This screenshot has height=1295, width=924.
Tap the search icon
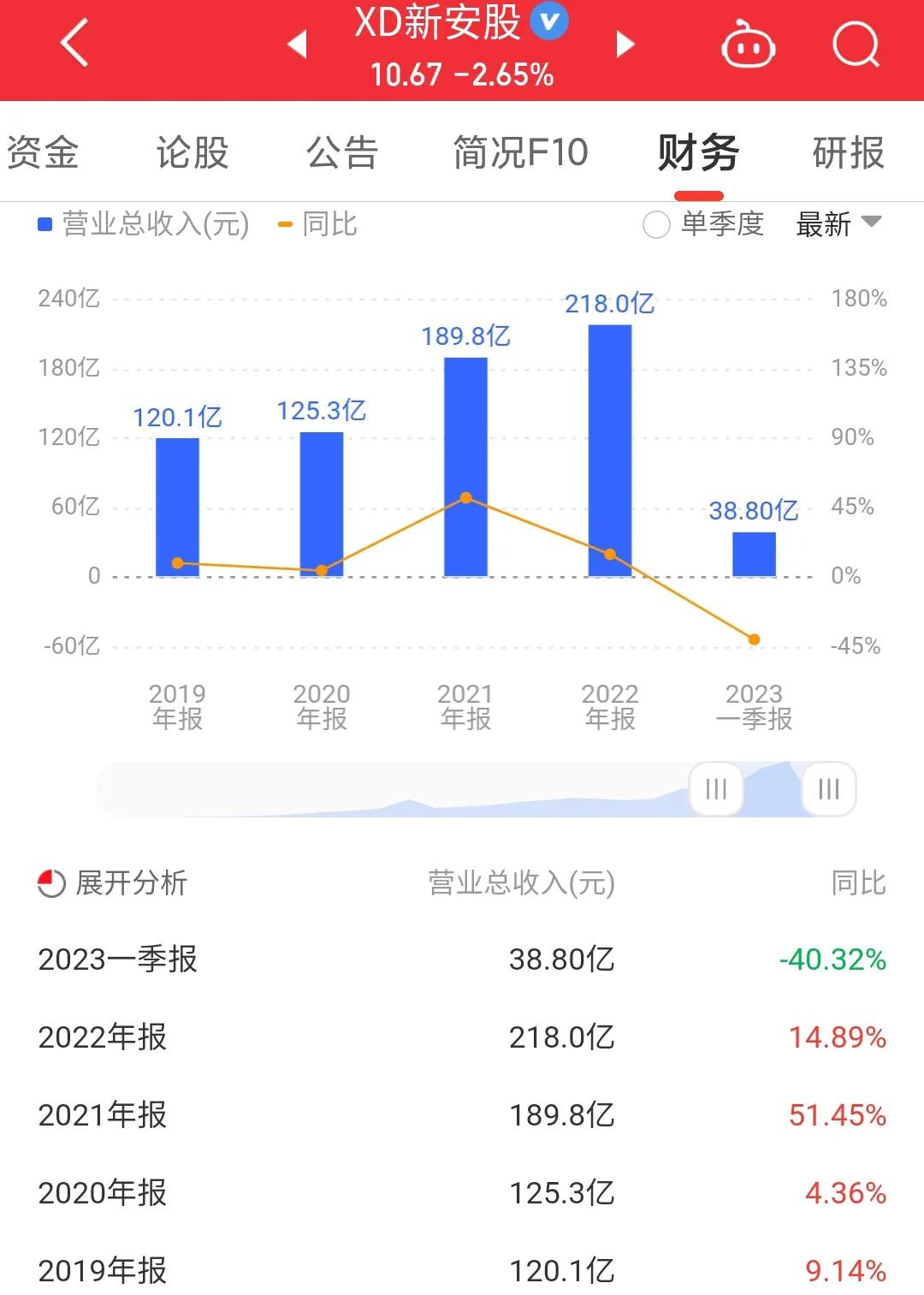[856, 45]
